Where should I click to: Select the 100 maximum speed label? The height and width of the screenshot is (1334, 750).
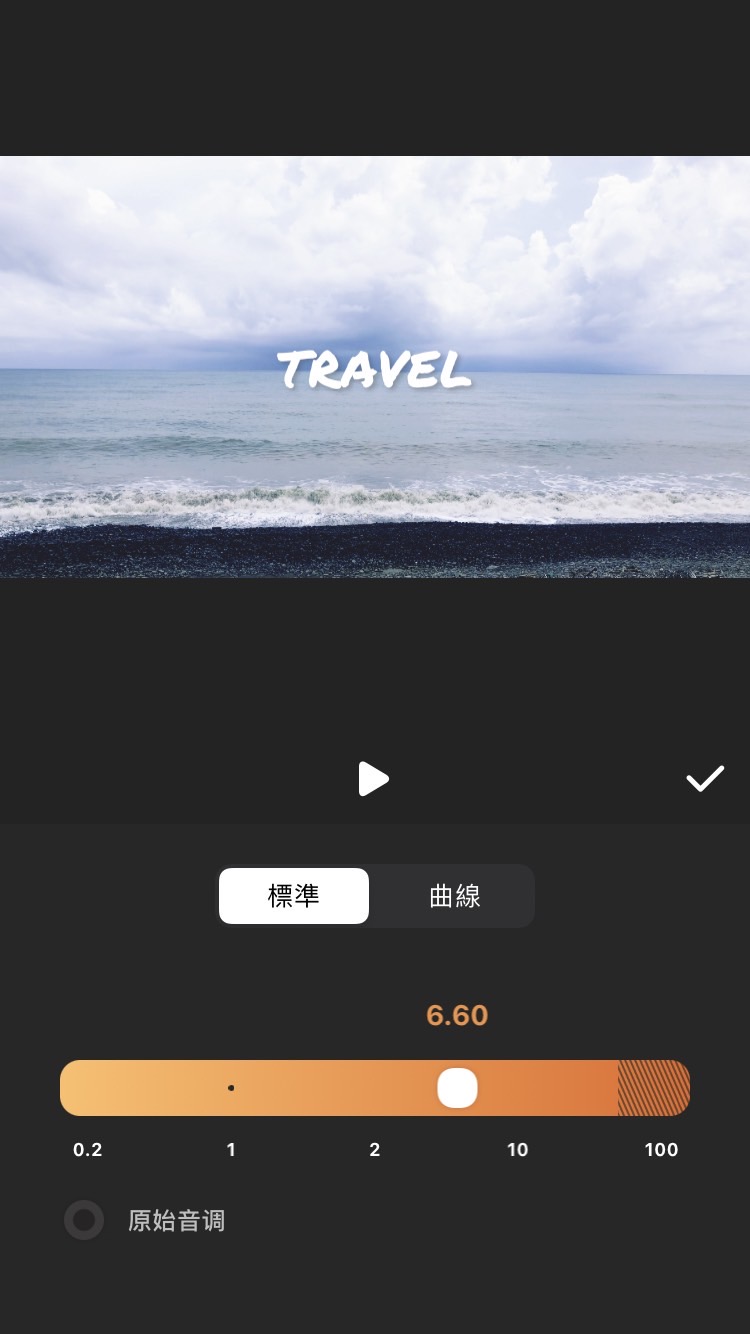pos(661,1149)
